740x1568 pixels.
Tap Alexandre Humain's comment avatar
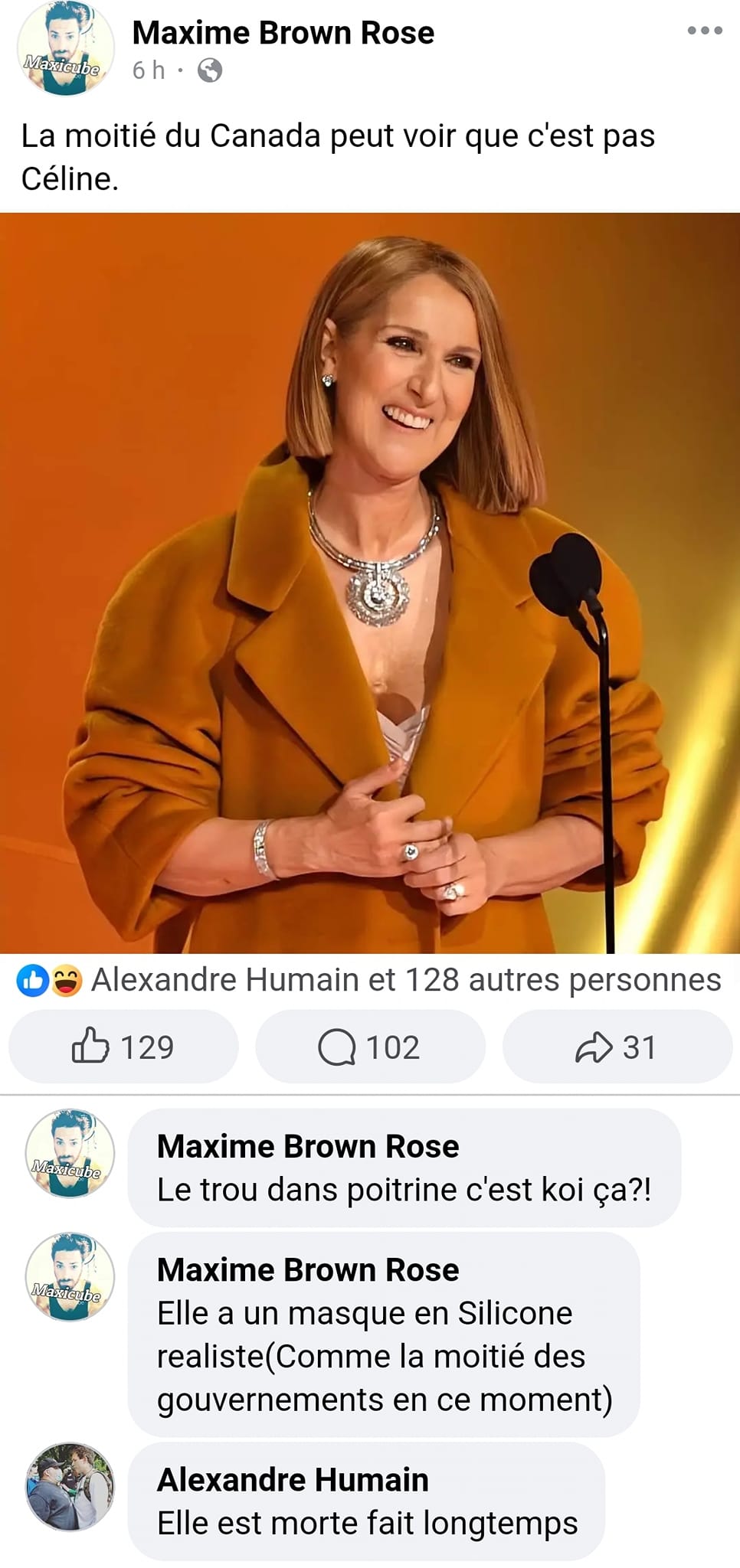[x=70, y=1487]
